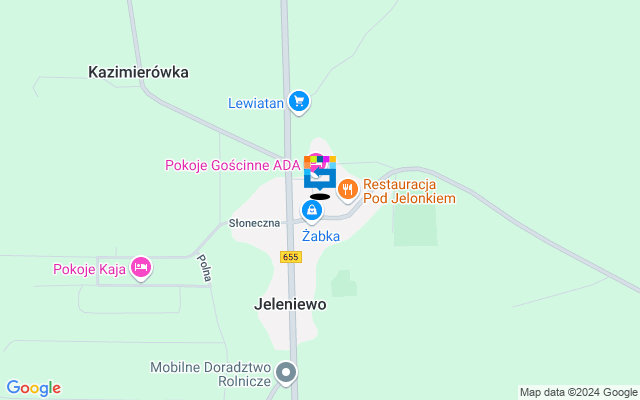
Task: Select Mobilne Doradztwo Rolnicze pin
Action: coord(287,374)
